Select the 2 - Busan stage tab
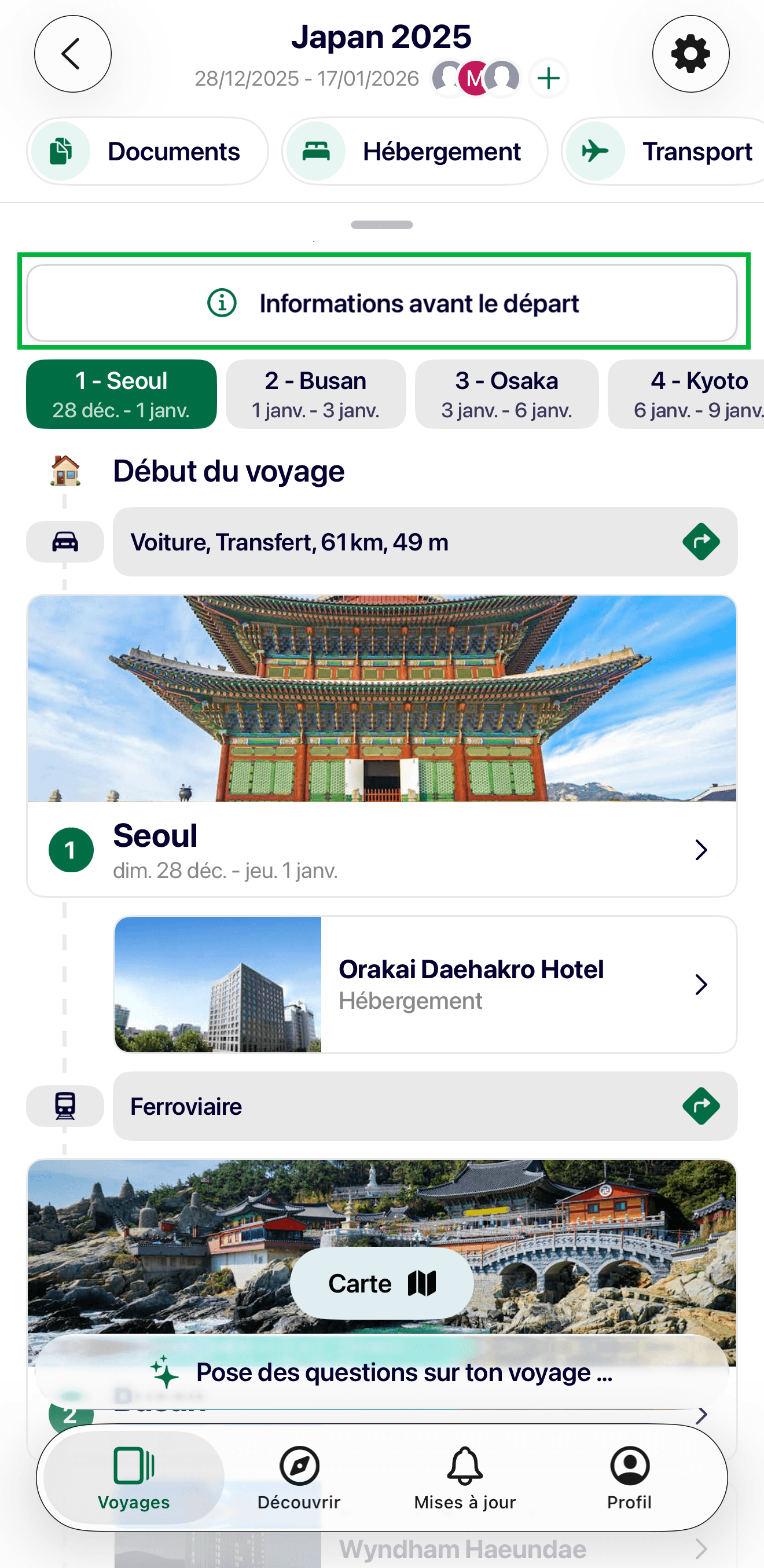The width and height of the screenshot is (764, 1568). (x=315, y=394)
